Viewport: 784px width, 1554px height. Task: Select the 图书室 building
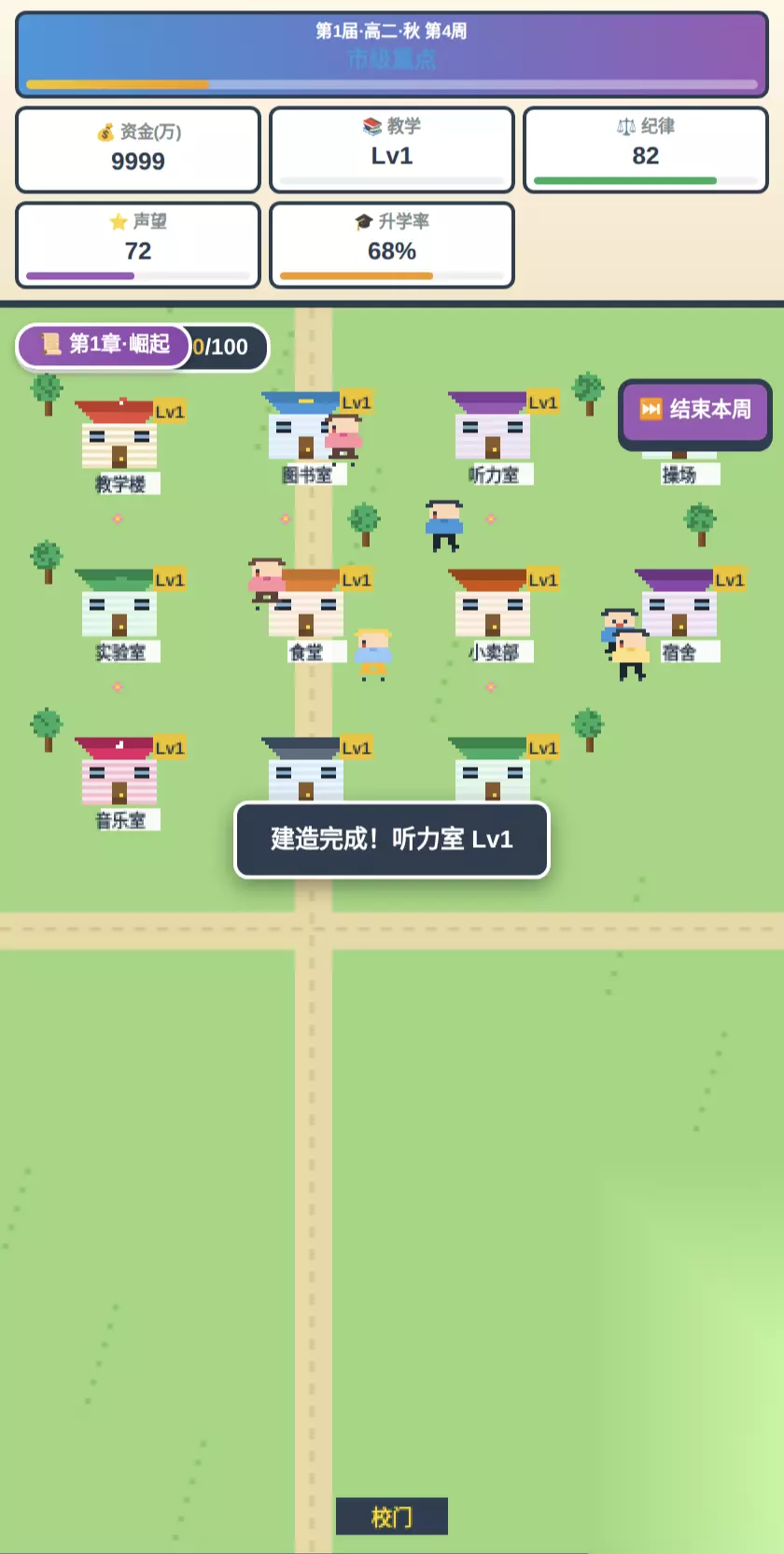pos(306,435)
